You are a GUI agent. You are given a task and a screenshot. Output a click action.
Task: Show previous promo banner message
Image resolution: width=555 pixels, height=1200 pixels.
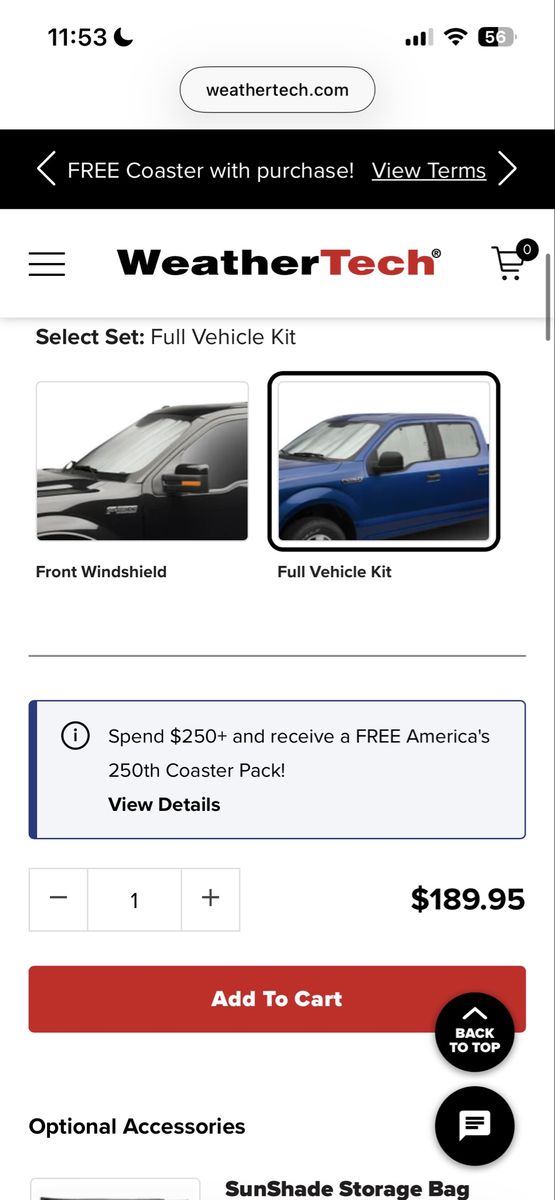tap(45, 169)
